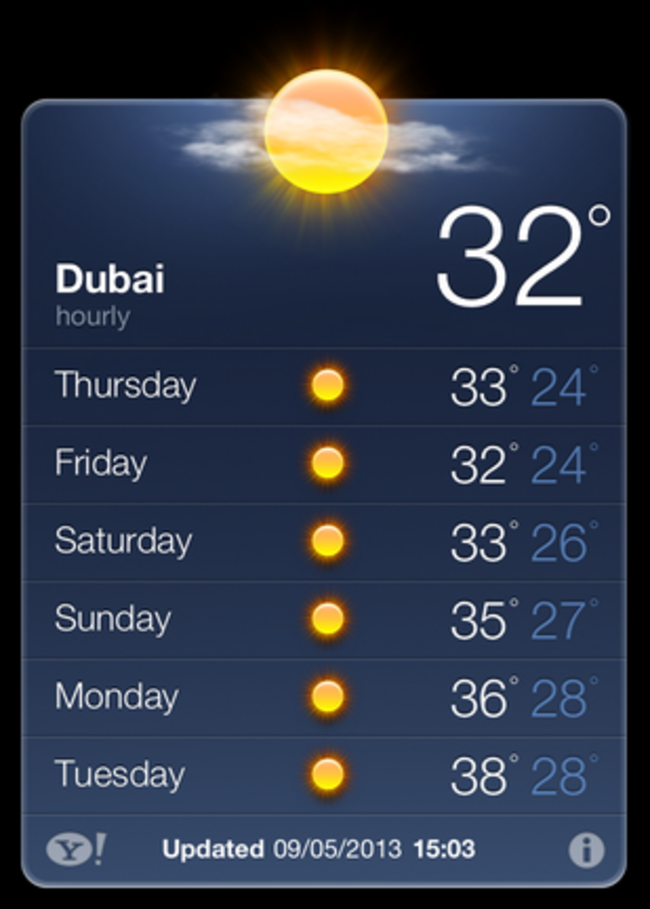Open the Yahoo! weather page icon
This screenshot has width=650, height=909.
[x=76, y=850]
